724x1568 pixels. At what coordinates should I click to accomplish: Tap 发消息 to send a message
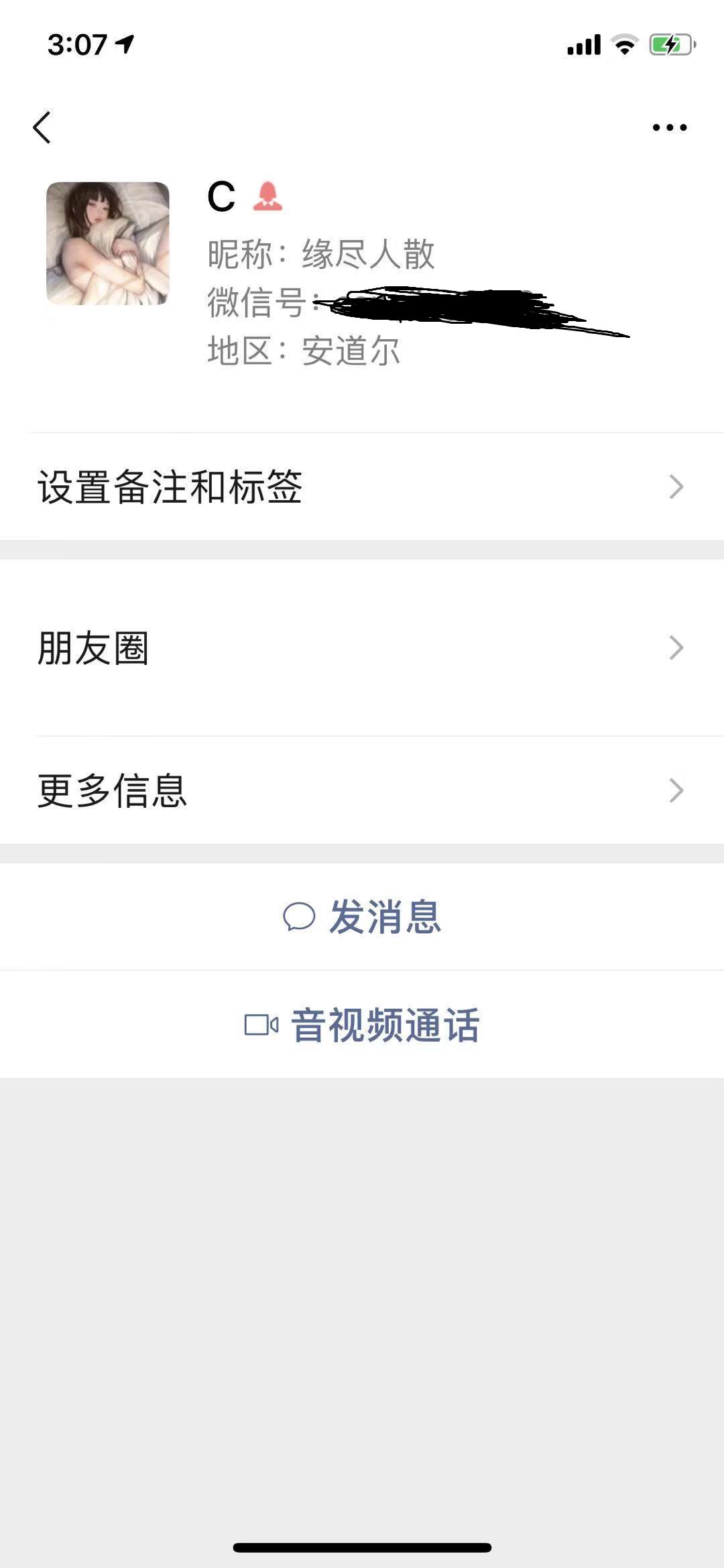[362, 916]
